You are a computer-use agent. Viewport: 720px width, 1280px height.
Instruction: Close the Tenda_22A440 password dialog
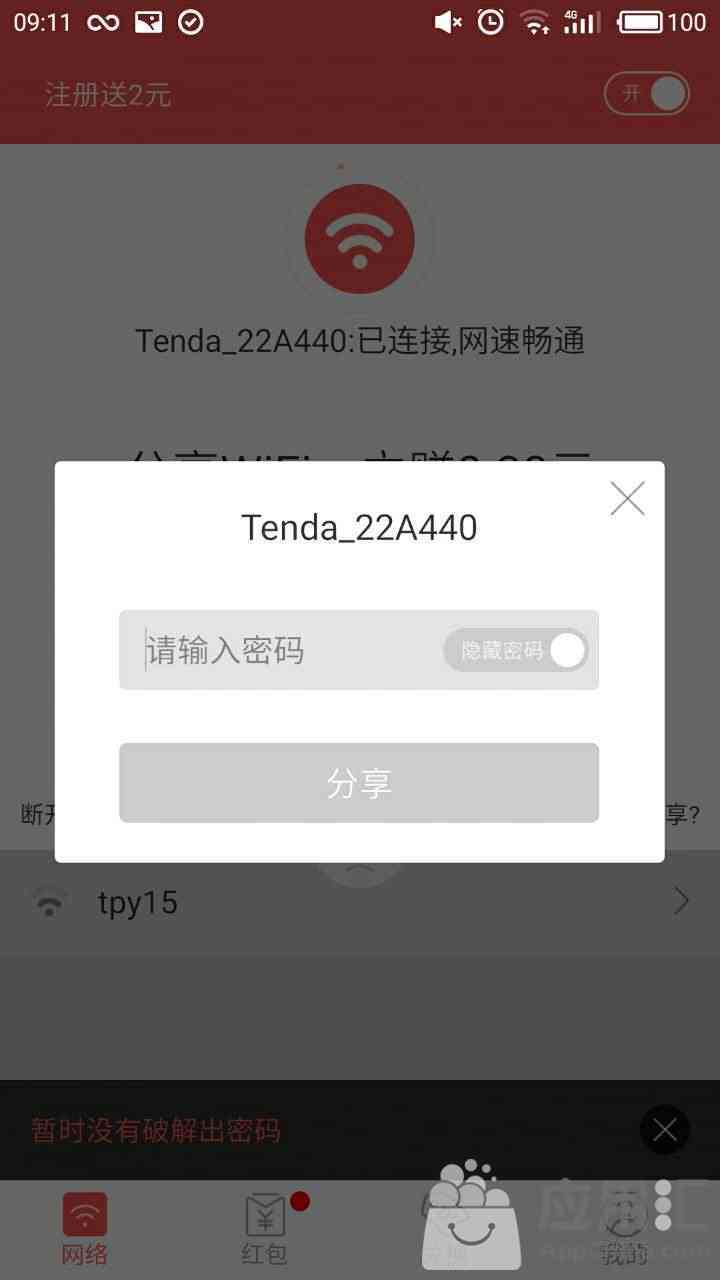coord(627,498)
